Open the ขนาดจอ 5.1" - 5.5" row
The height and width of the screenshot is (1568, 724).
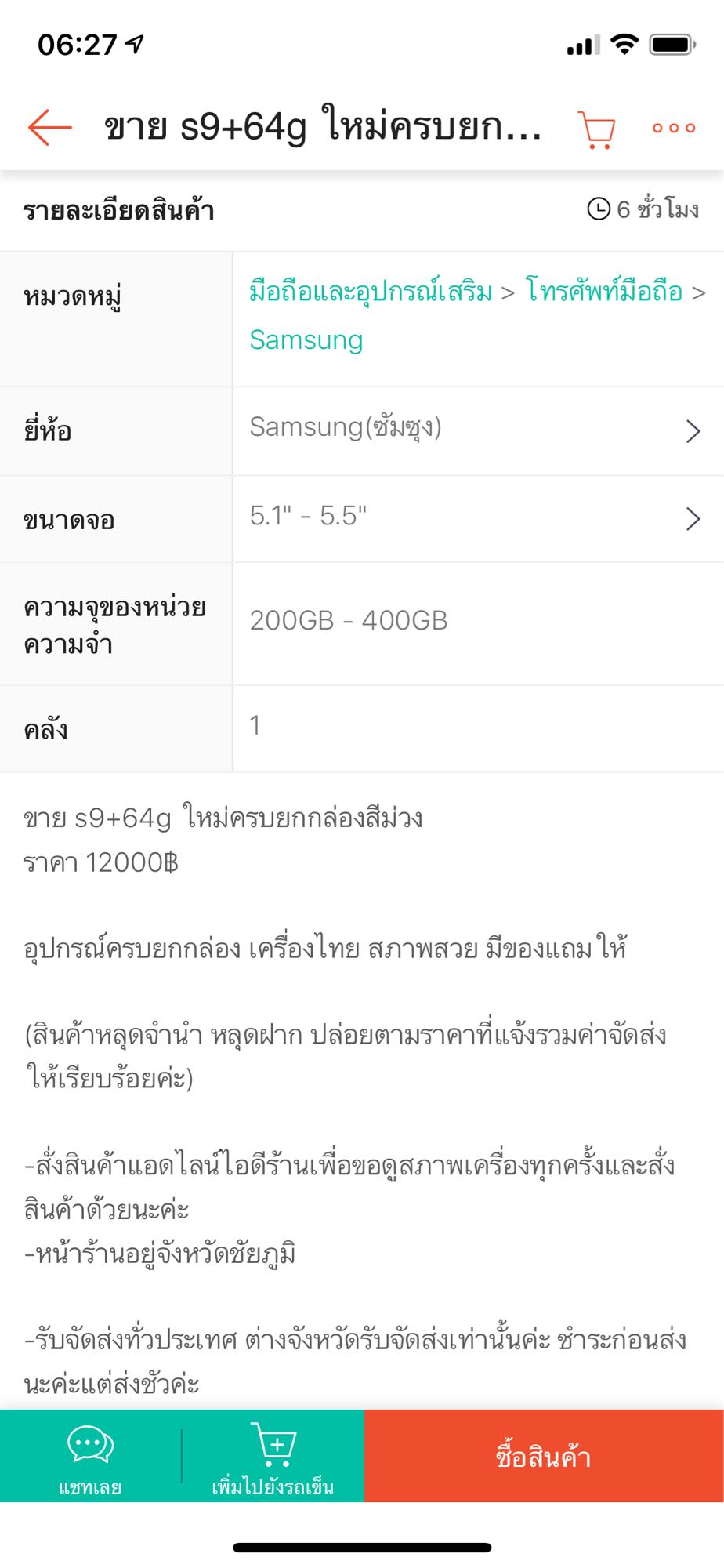click(x=362, y=519)
